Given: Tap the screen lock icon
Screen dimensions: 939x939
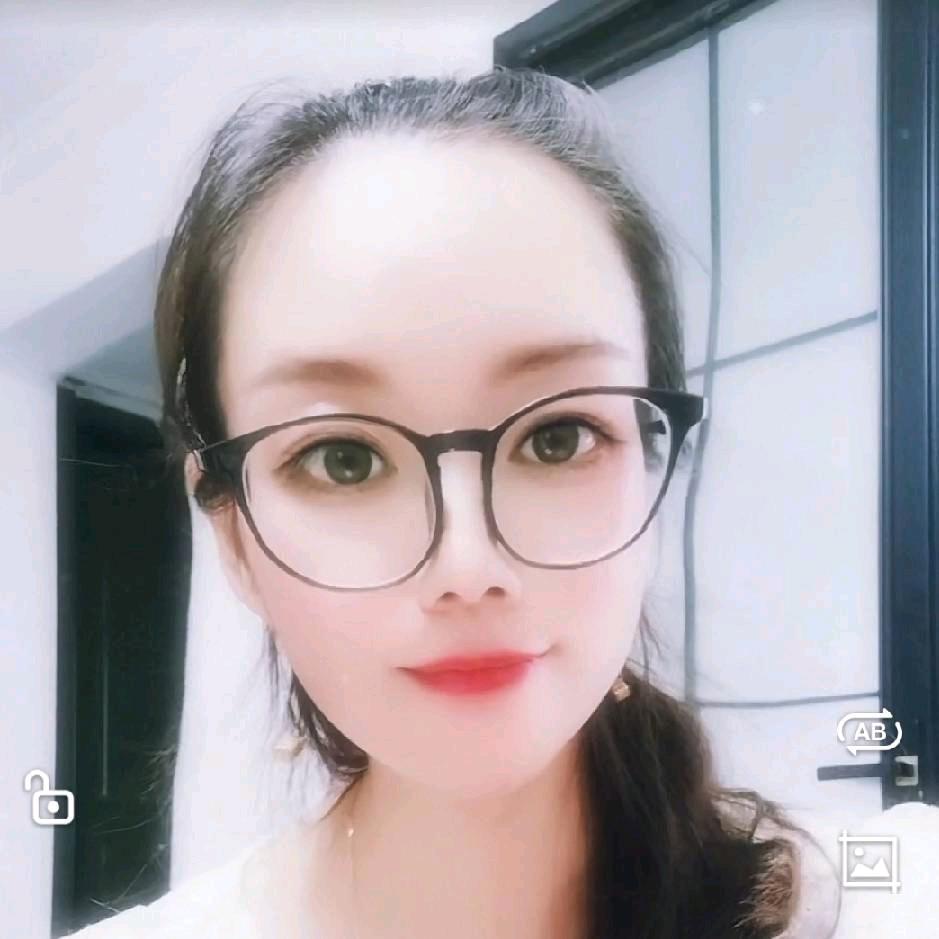Looking at the screenshot, I should point(49,798).
